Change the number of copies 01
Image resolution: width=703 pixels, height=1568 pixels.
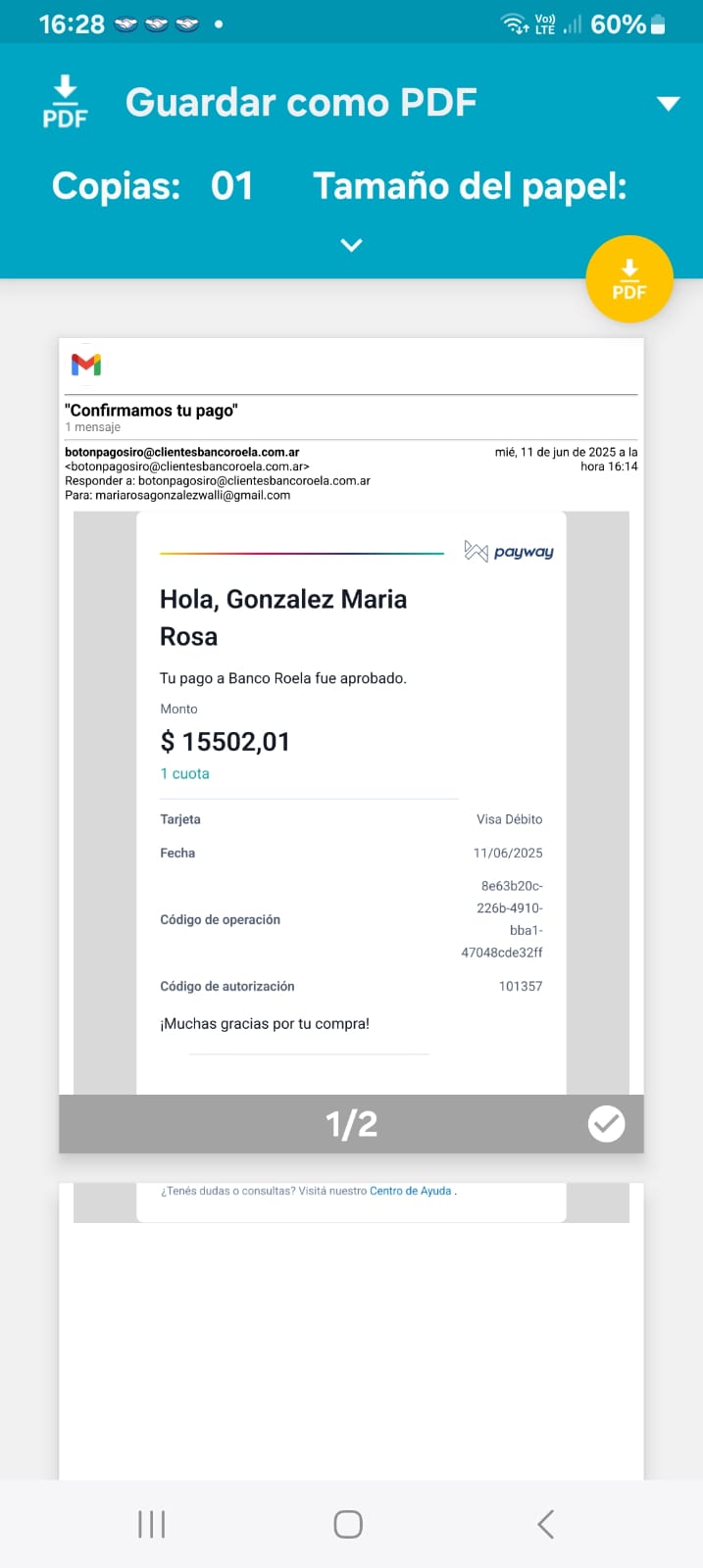pyautogui.click(x=231, y=186)
